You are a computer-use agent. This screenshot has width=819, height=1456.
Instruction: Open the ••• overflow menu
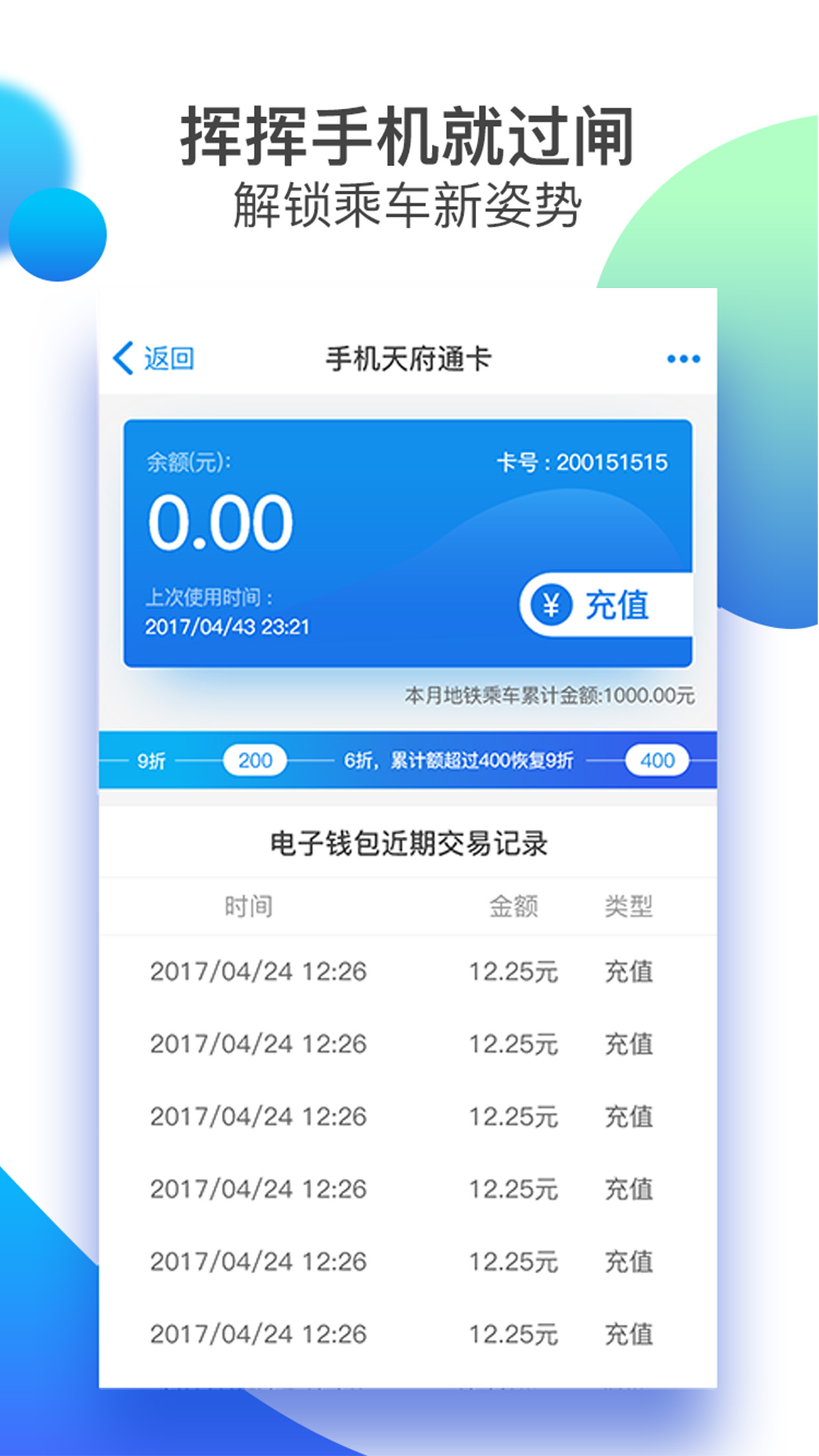click(682, 359)
